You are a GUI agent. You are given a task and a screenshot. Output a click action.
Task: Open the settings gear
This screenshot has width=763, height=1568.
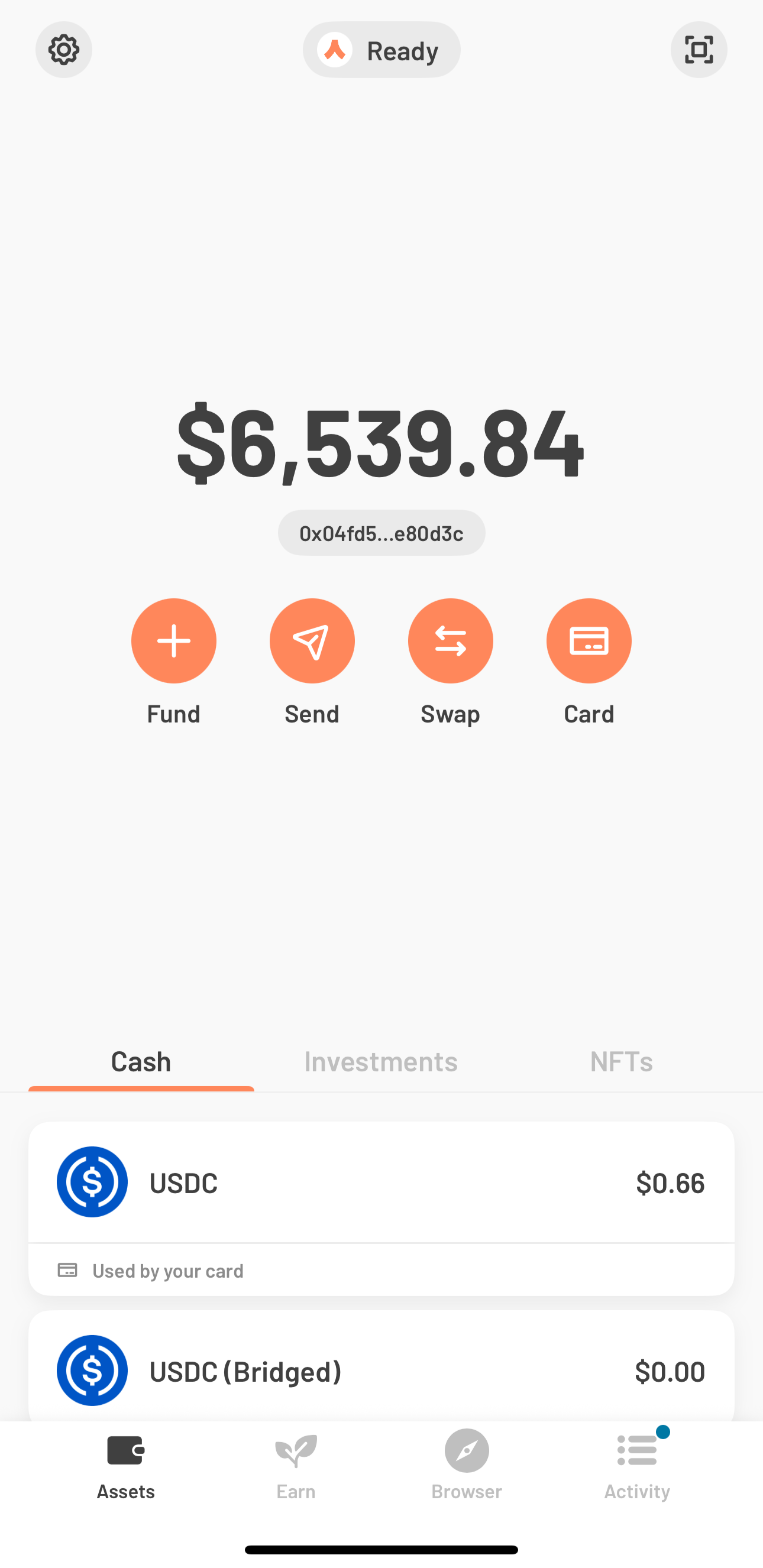(63, 50)
